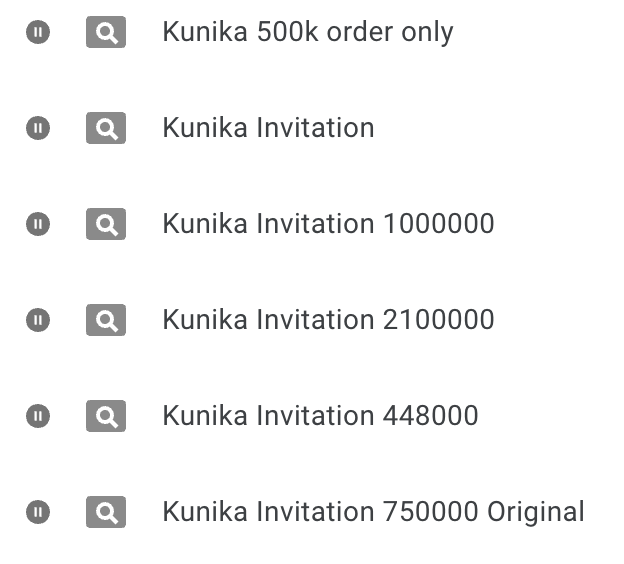
Task: Tap the pause icon for Kunika 500k order only
Action: [x=38, y=32]
